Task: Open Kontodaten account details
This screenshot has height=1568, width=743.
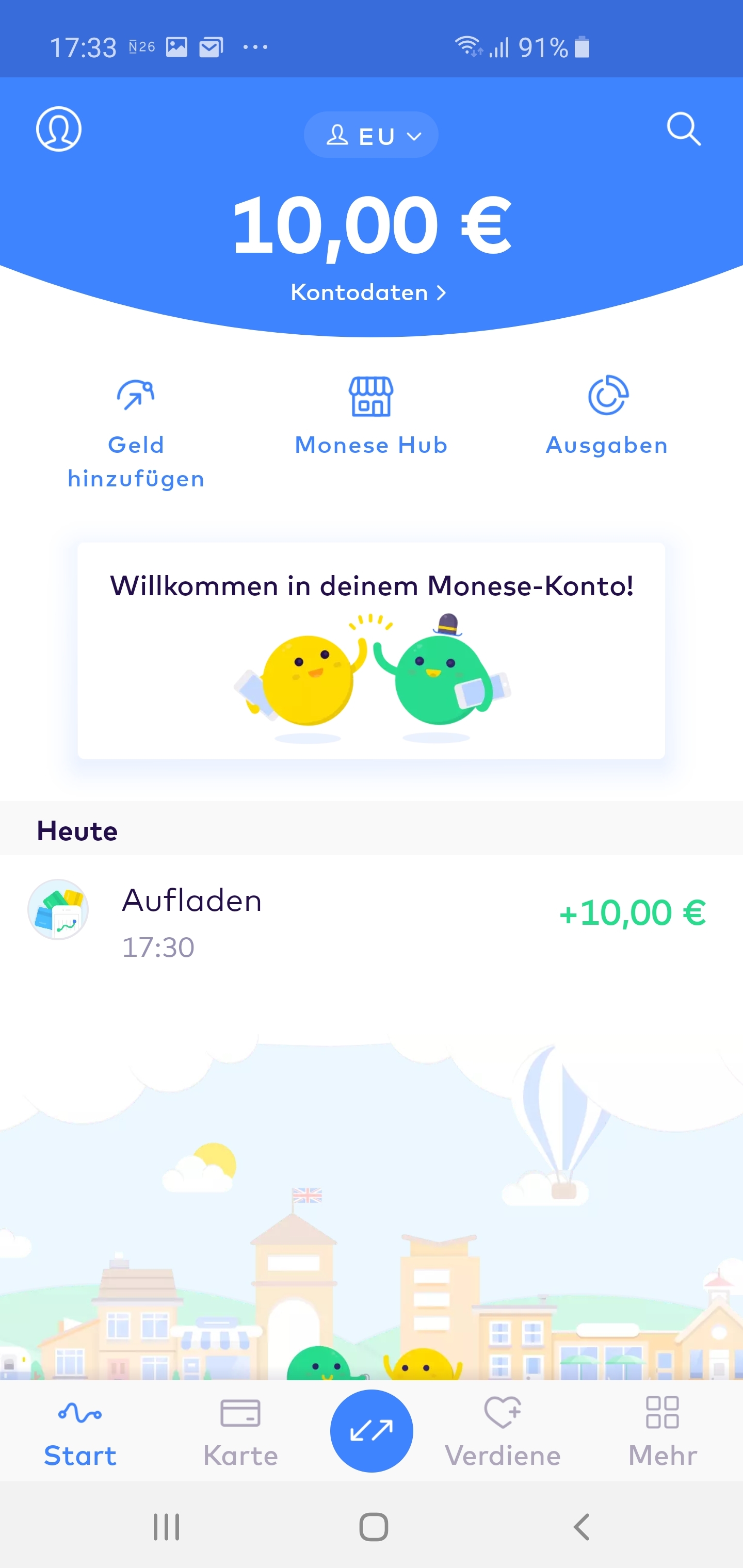Action: (368, 293)
